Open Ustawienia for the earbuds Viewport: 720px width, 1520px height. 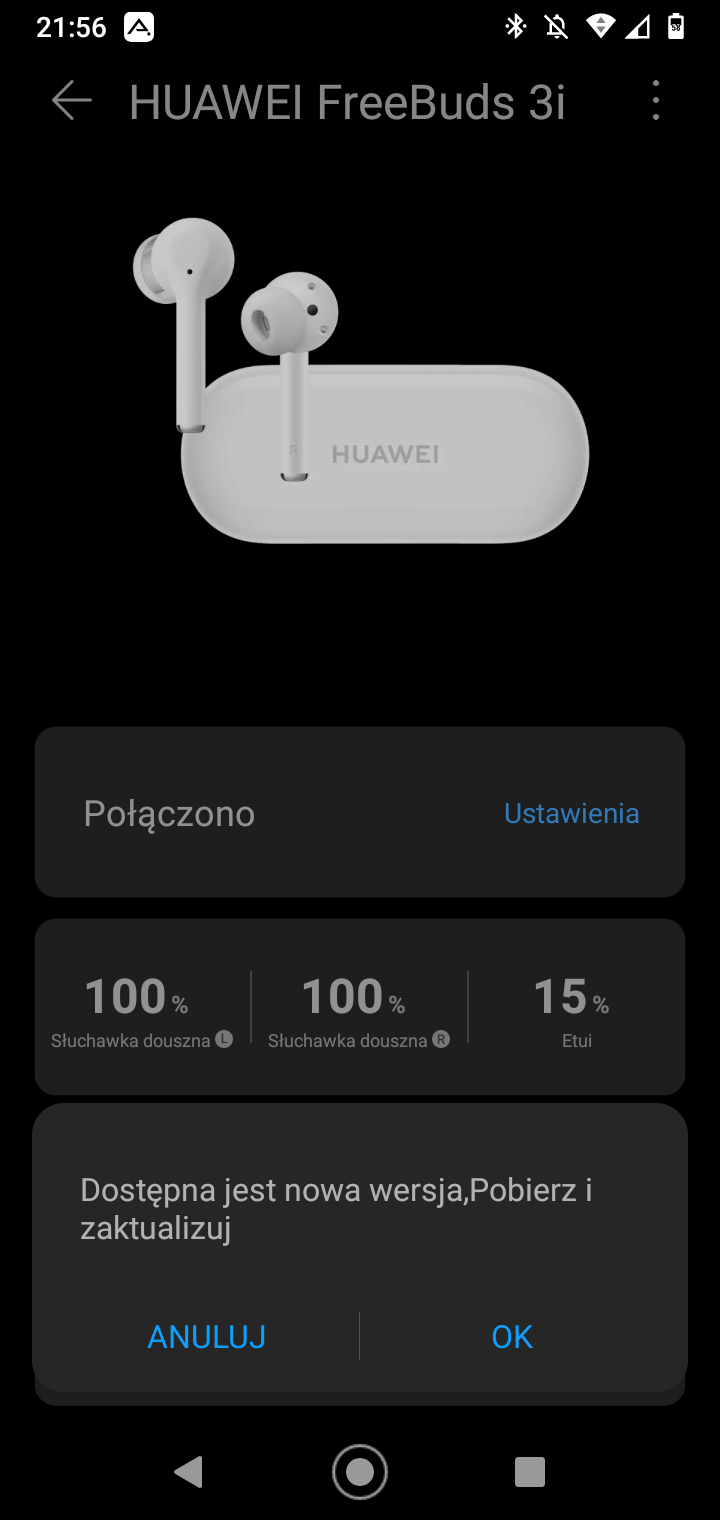571,813
